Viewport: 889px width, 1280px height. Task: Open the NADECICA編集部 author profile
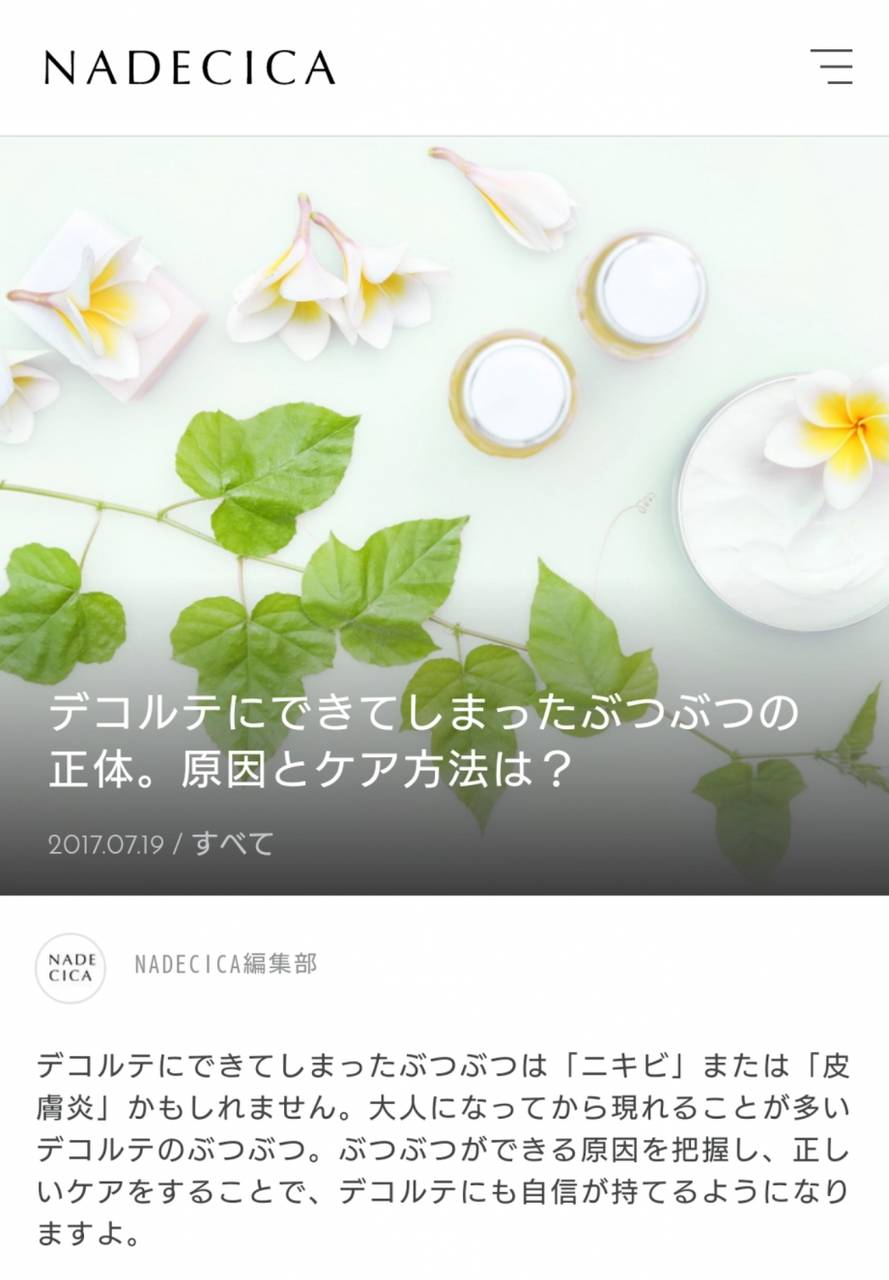tap(225, 964)
